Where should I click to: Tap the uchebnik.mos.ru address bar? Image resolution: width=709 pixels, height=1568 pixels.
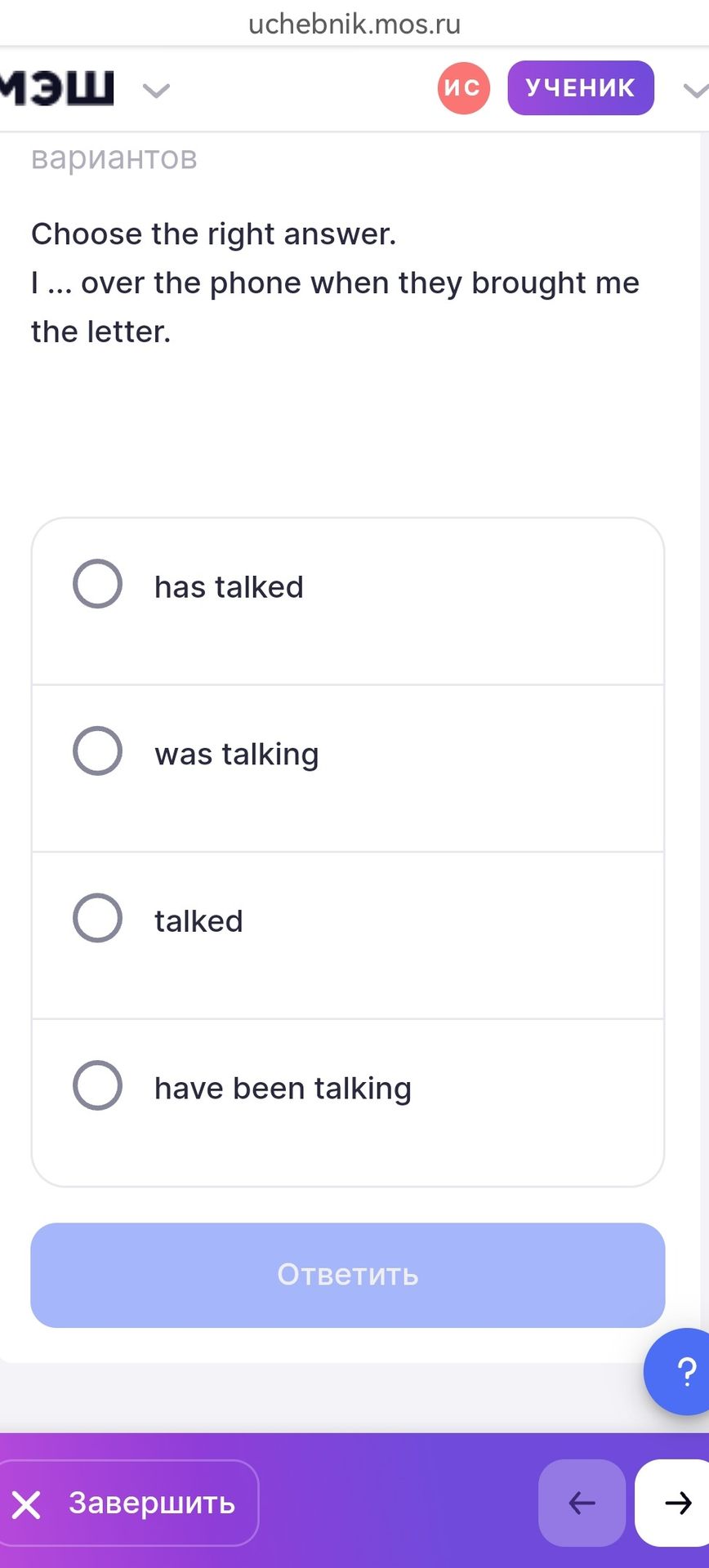point(354,24)
